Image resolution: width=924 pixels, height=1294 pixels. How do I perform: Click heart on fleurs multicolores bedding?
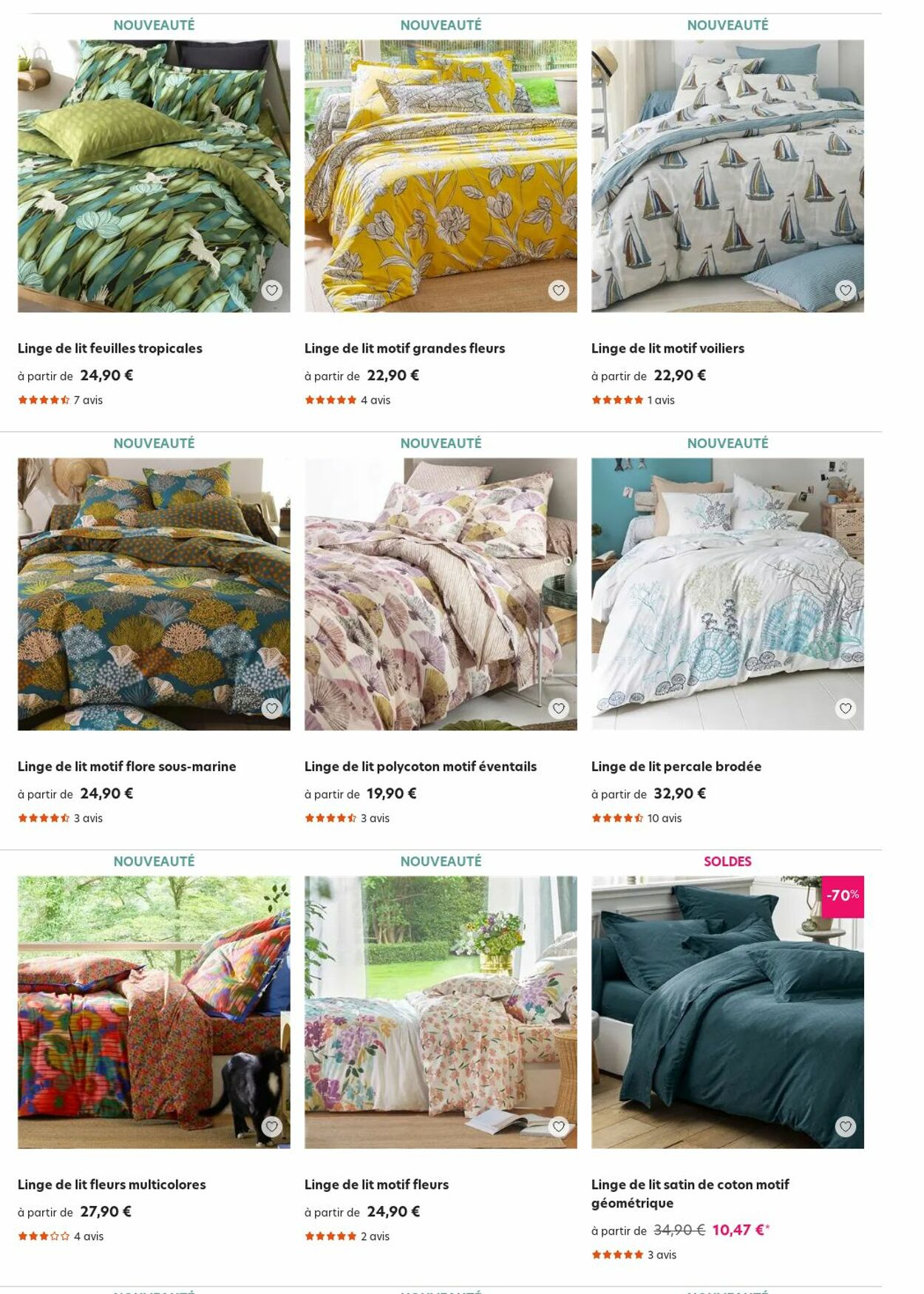pos(273,1125)
